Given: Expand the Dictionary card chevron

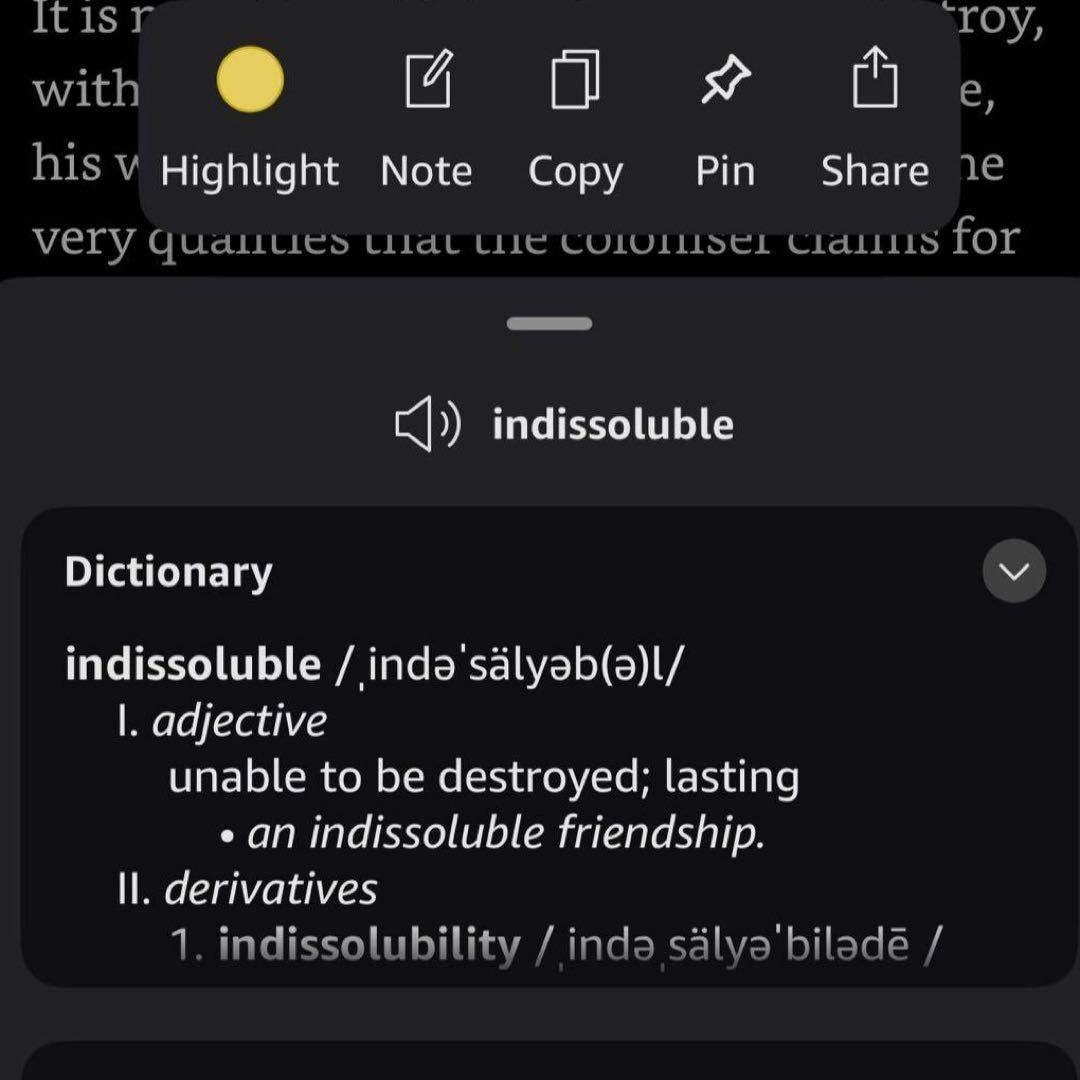Looking at the screenshot, I should coord(1014,571).
